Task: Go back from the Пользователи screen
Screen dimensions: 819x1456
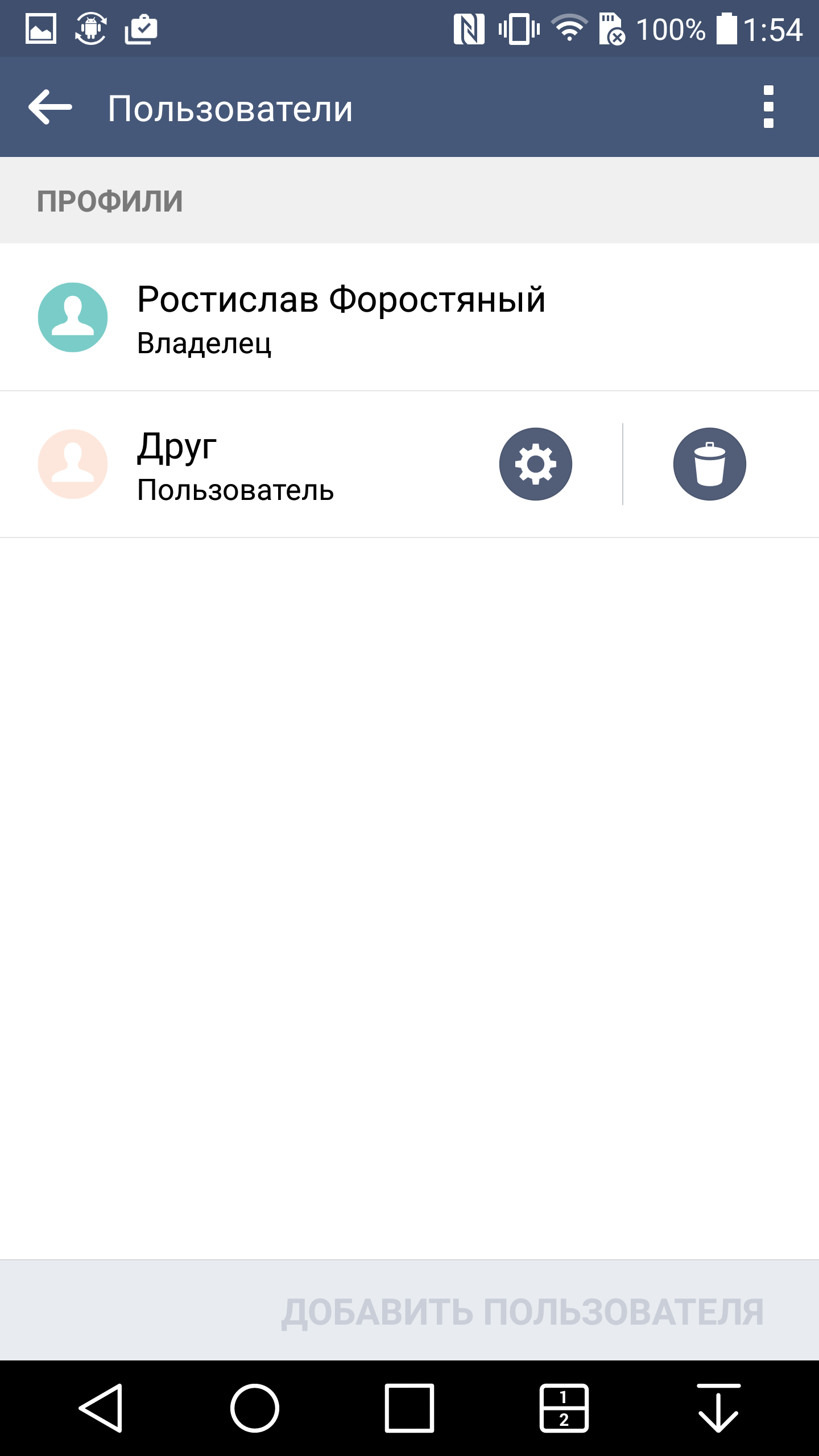Action: coord(50,107)
